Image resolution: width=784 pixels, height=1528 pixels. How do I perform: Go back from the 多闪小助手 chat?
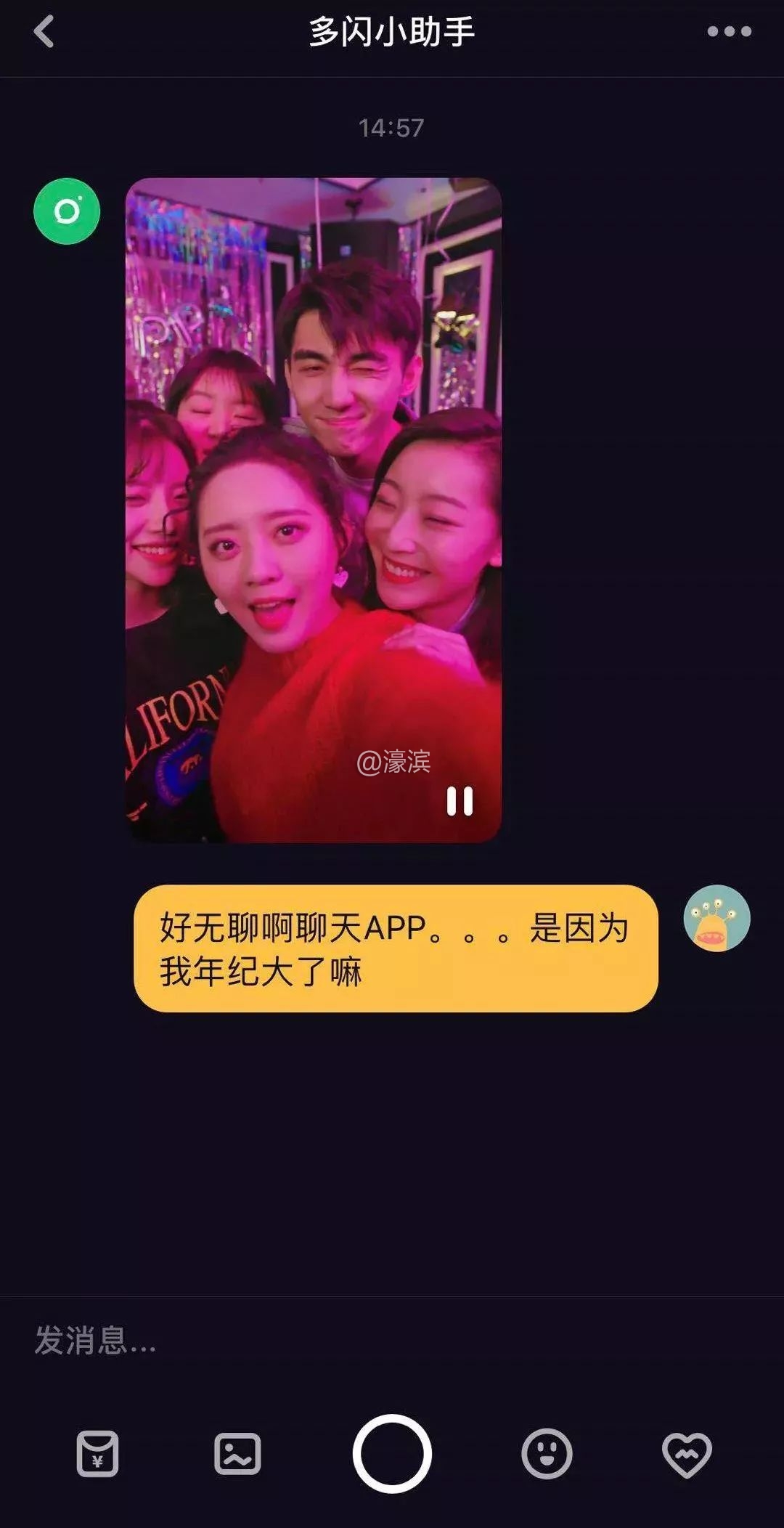point(44,32)
